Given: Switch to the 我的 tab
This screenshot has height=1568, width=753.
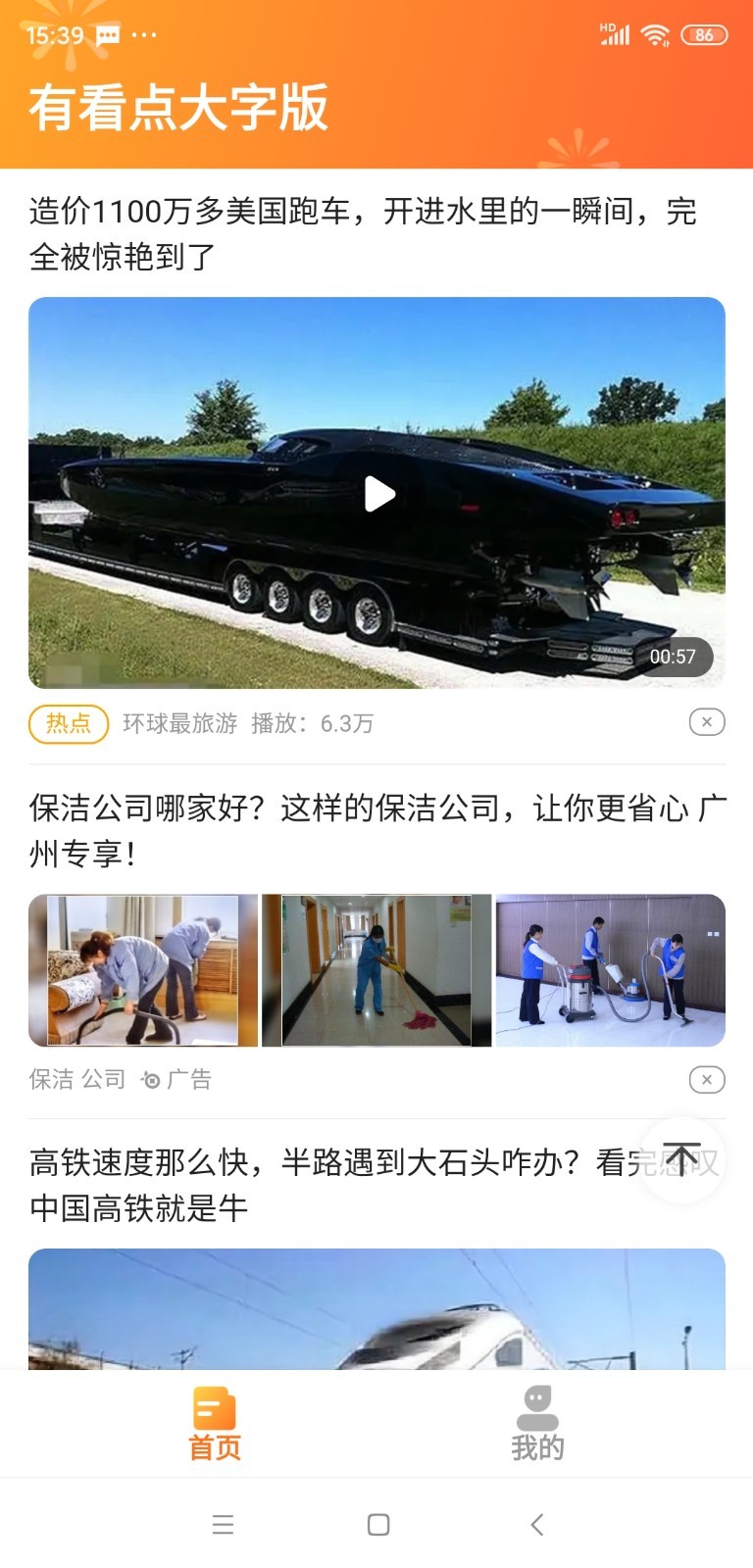Looking at the screenshot, I should 537,1424.
